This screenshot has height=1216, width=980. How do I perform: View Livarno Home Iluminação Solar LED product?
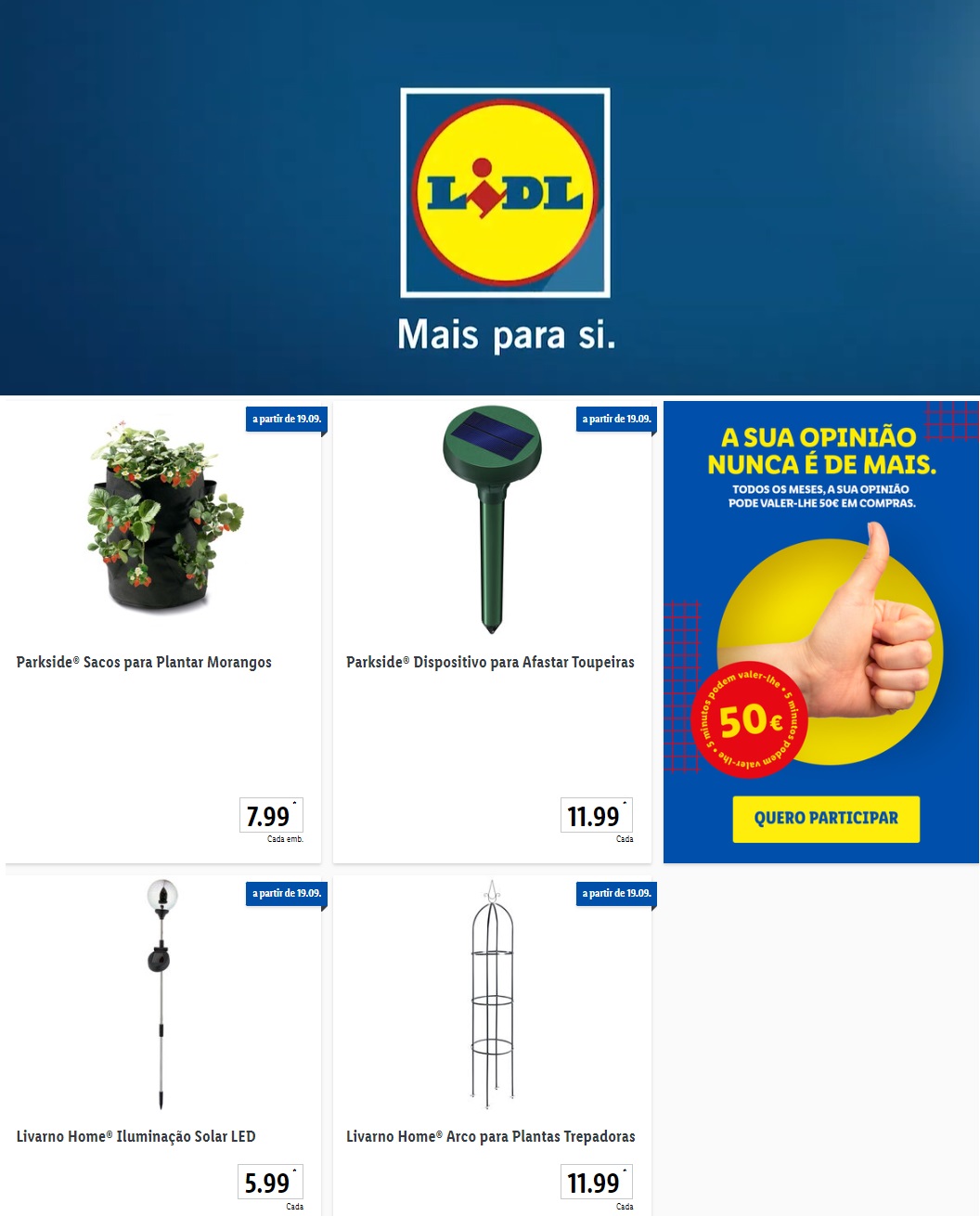pyautogui.click(x=135, y=1136)
